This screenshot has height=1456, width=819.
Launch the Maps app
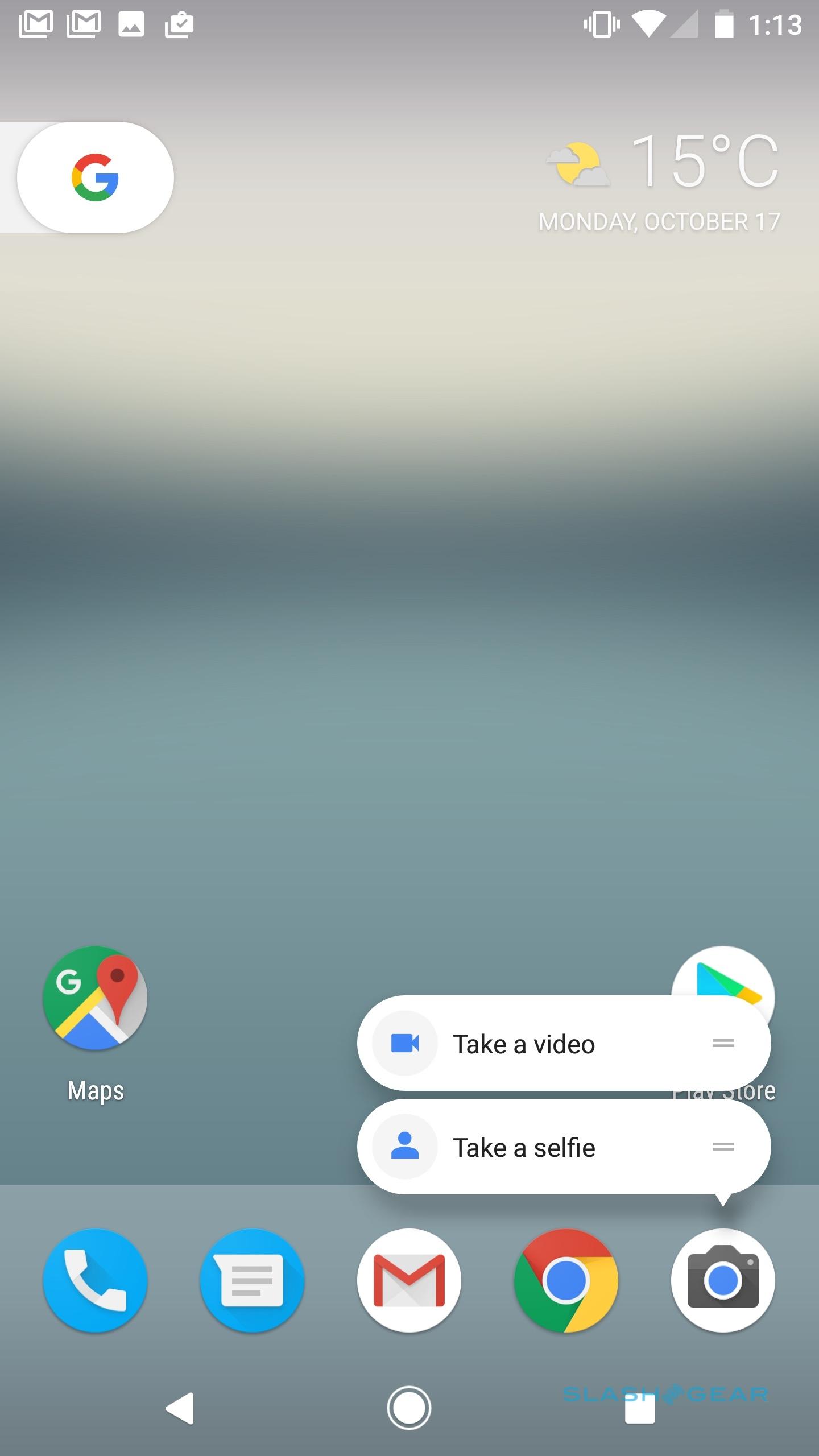coord(95,999)
